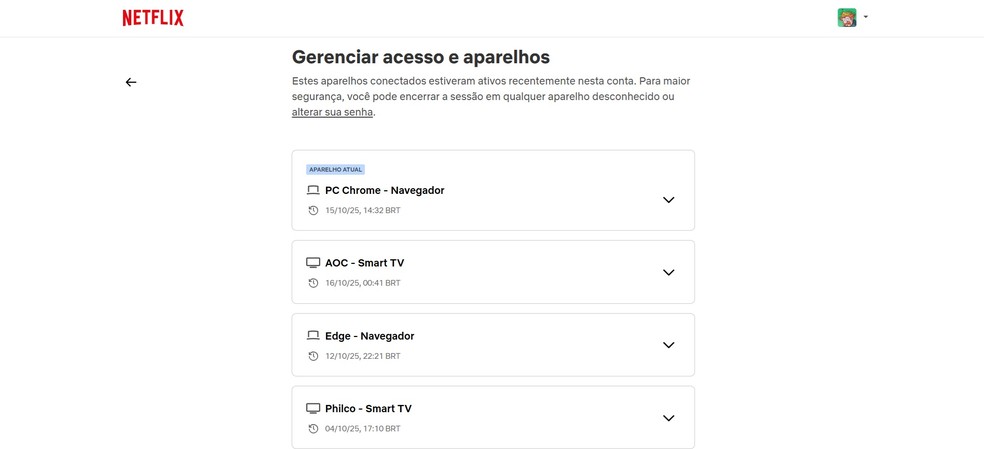Expand the PC Chrome - Navegador device
Screen dimensions: 984x449
(668, 199)
